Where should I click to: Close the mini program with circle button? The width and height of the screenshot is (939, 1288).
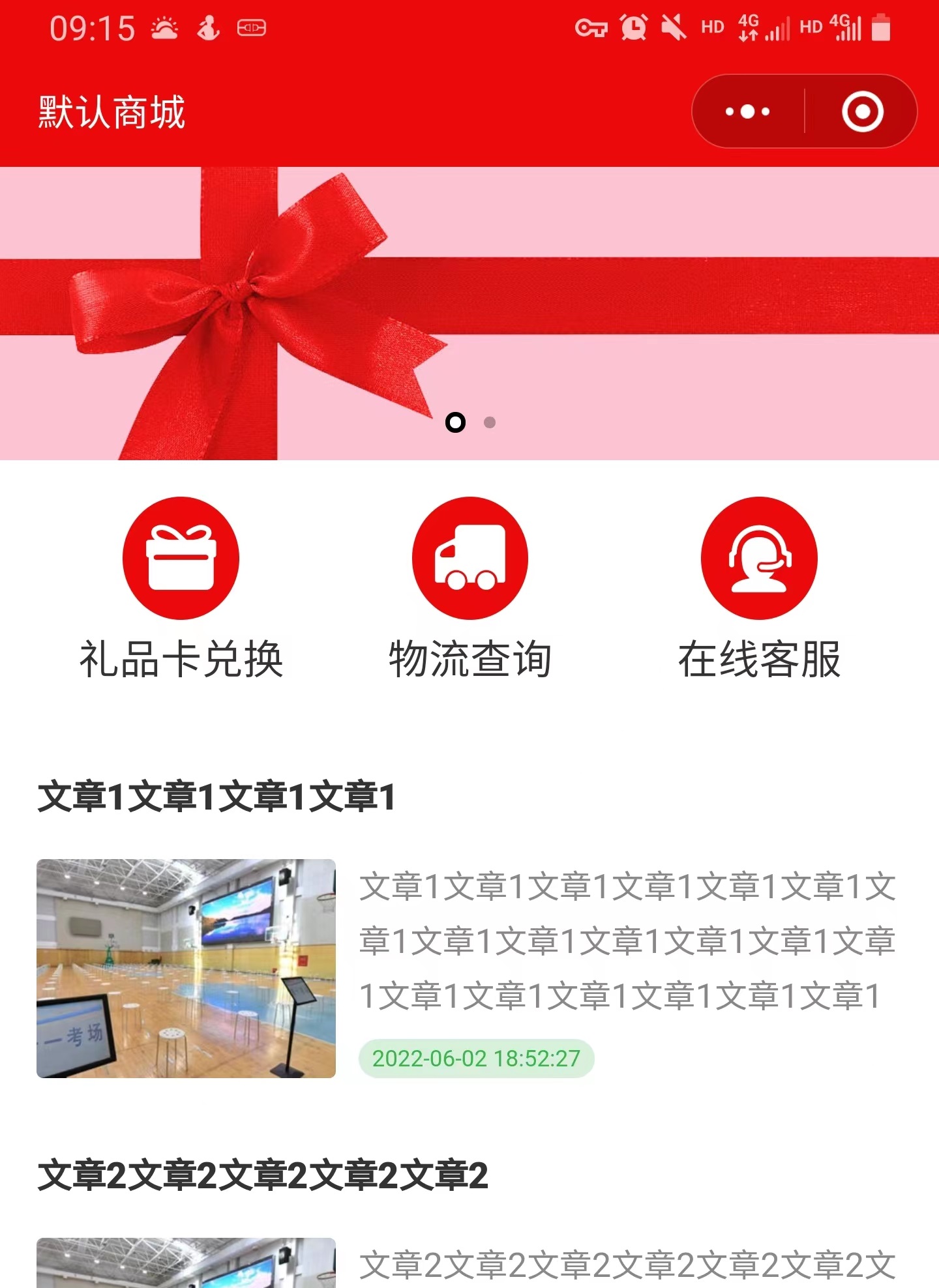click(x=862, y=111)
